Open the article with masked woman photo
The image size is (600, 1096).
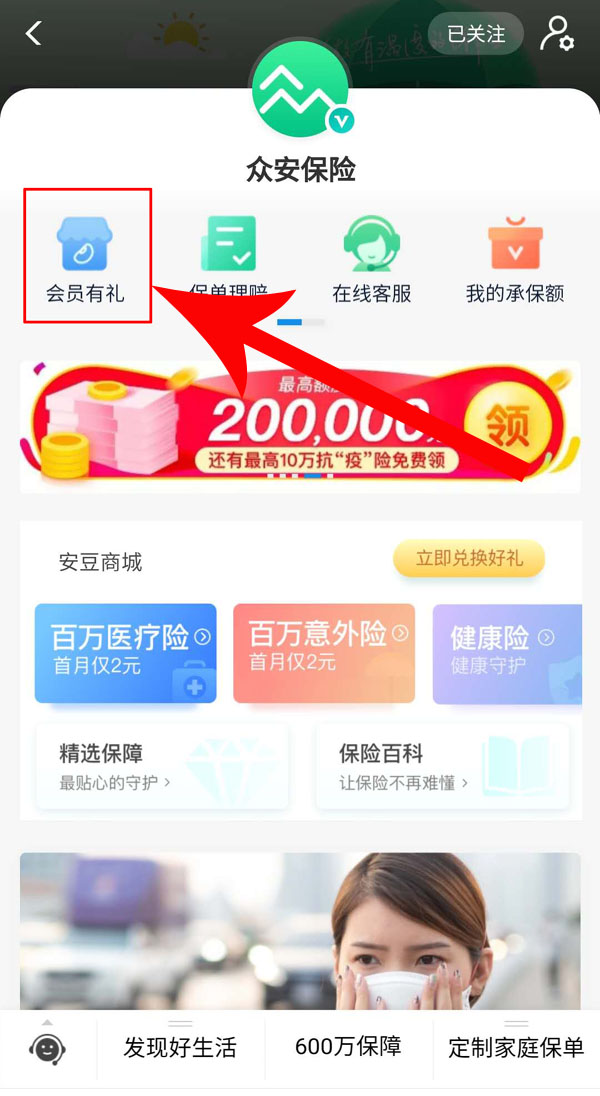coord(300,930)
